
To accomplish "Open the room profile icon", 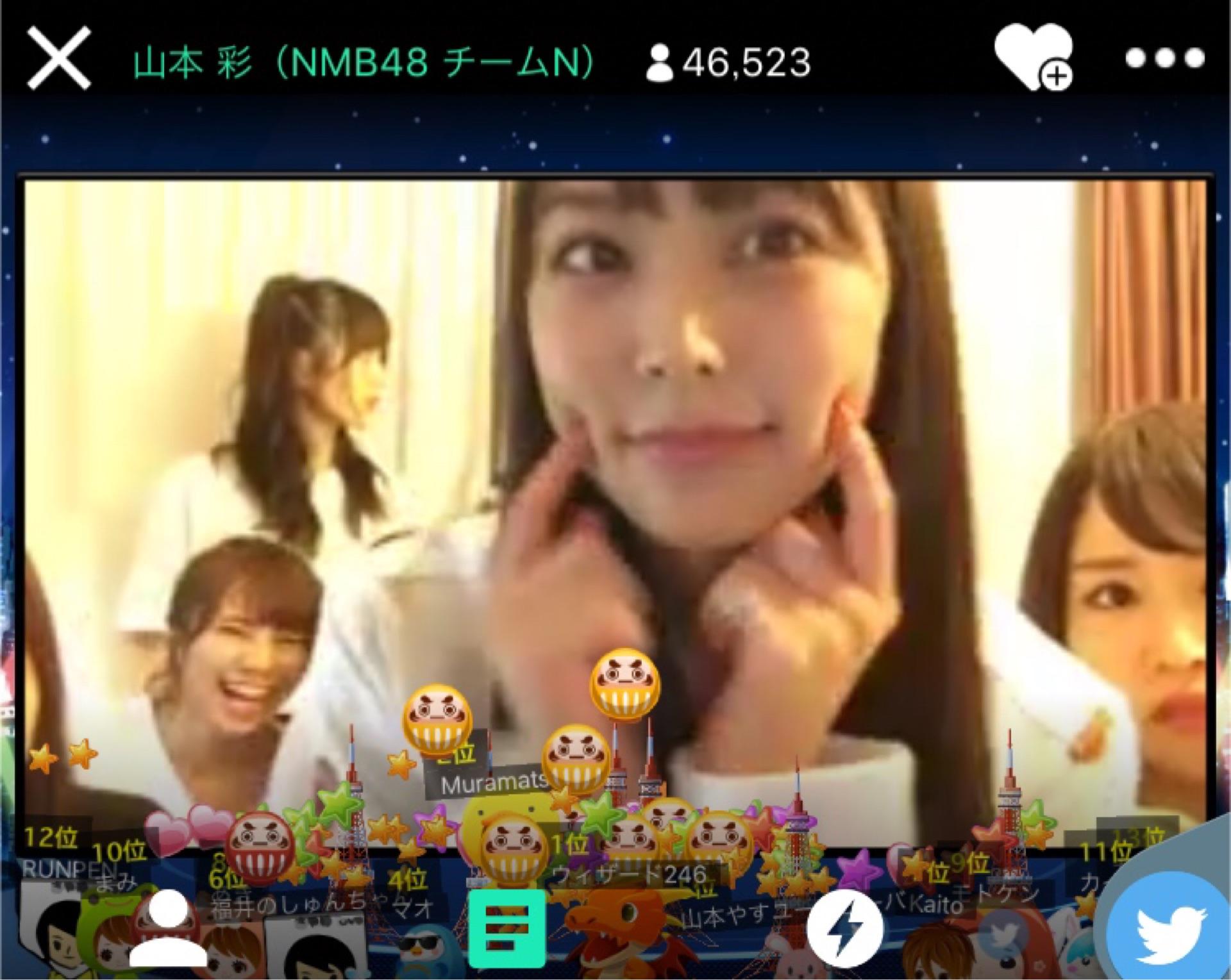I will pos(168,929).
